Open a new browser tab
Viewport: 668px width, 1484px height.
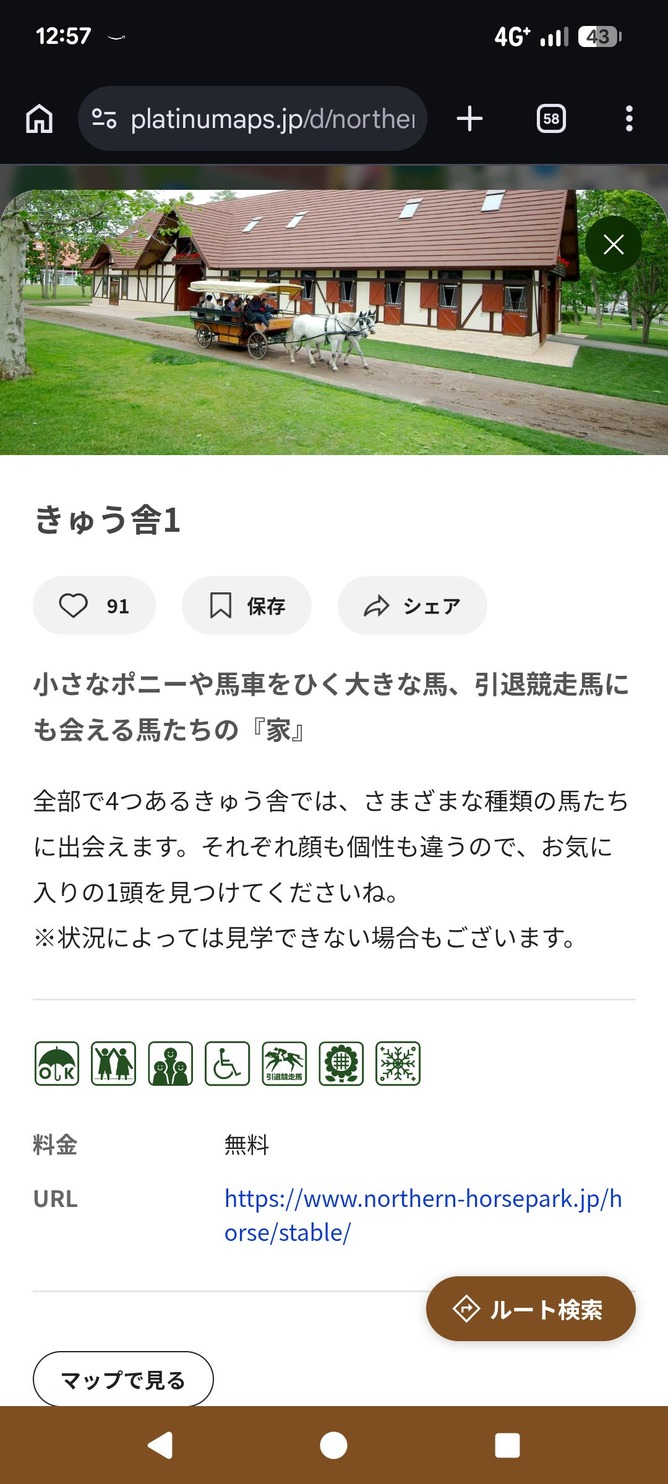pyautogui.click(x=470, y=119)
